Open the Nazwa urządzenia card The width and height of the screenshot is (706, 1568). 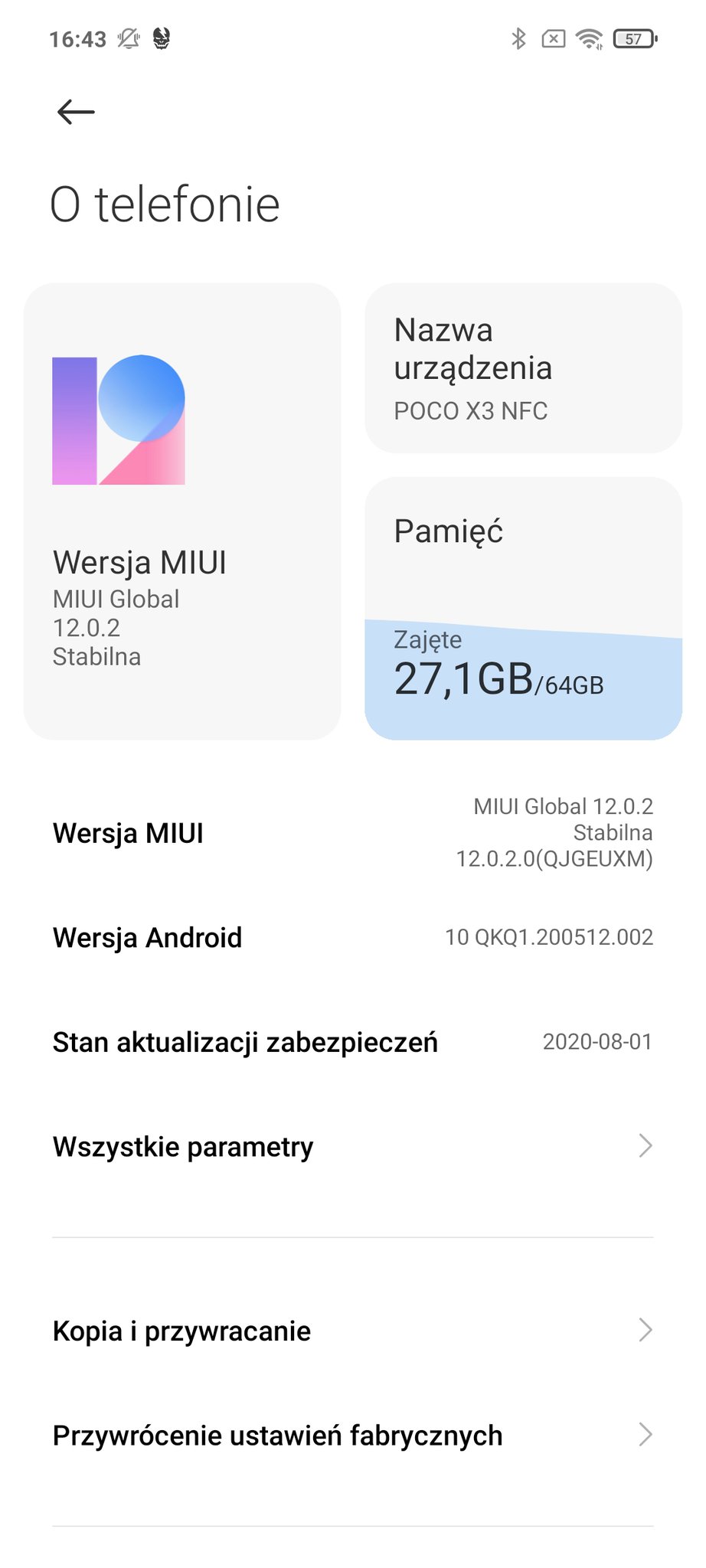524,368
